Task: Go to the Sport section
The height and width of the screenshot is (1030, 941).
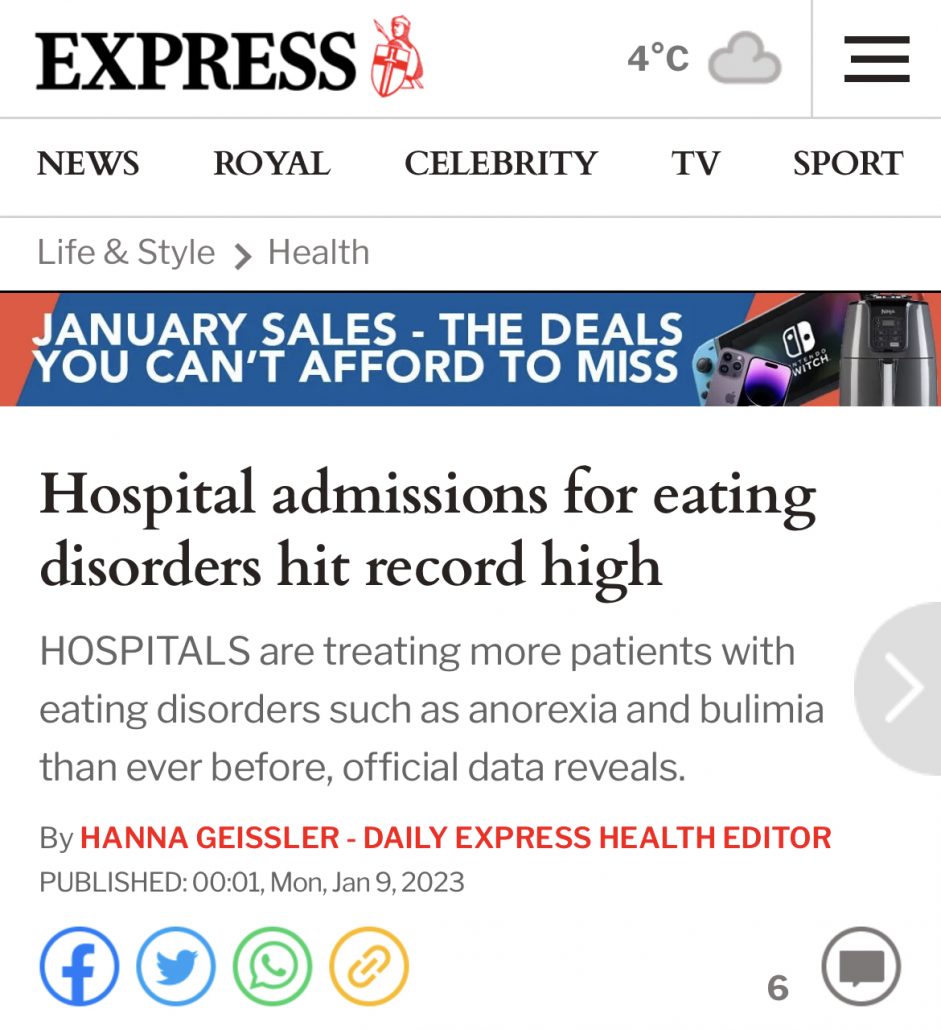Action: [x=847, y=164]
